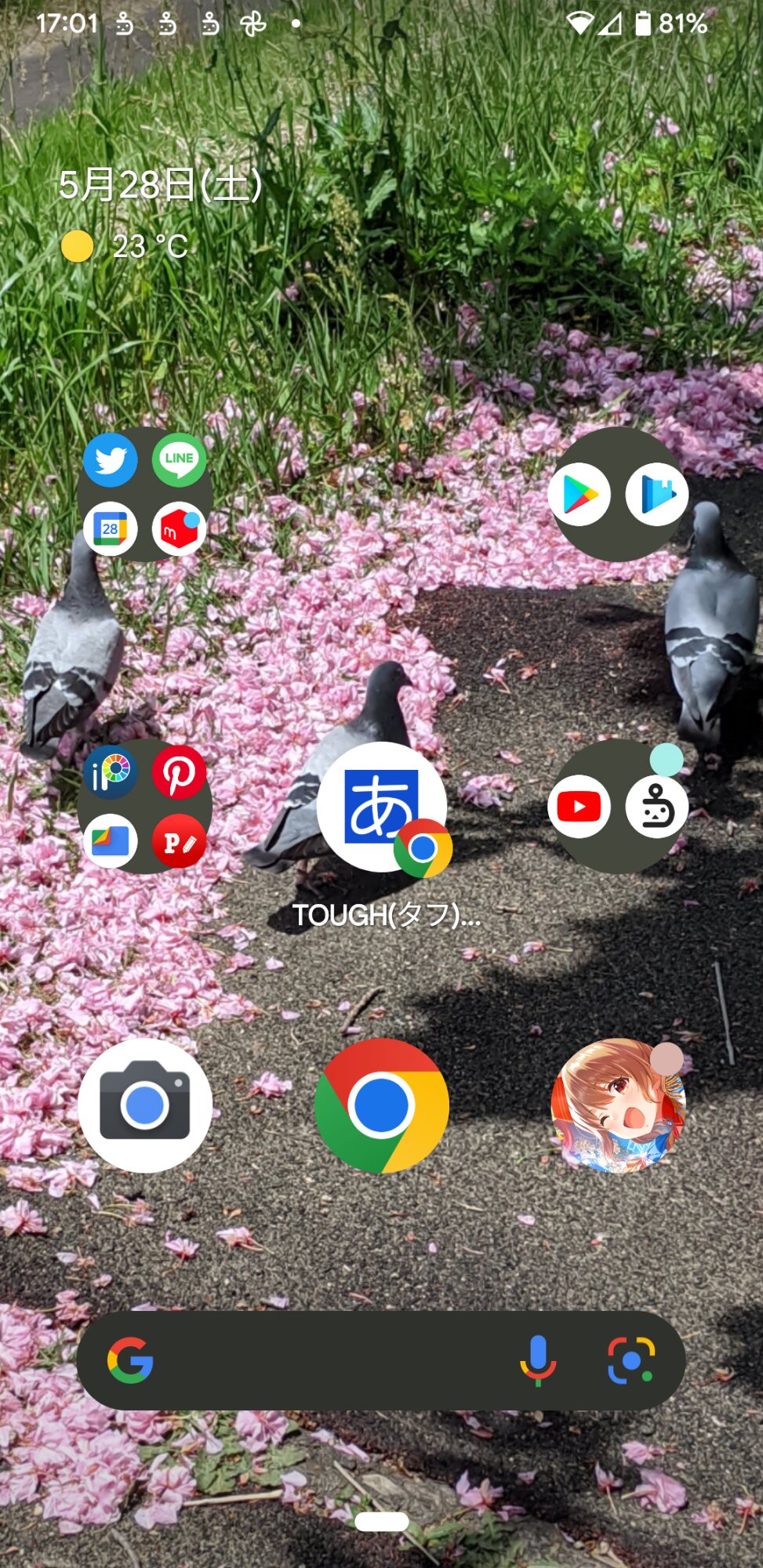The image size is (763, 1568).
Task: Launch the LINE messenger app
Action: point(180,460)
